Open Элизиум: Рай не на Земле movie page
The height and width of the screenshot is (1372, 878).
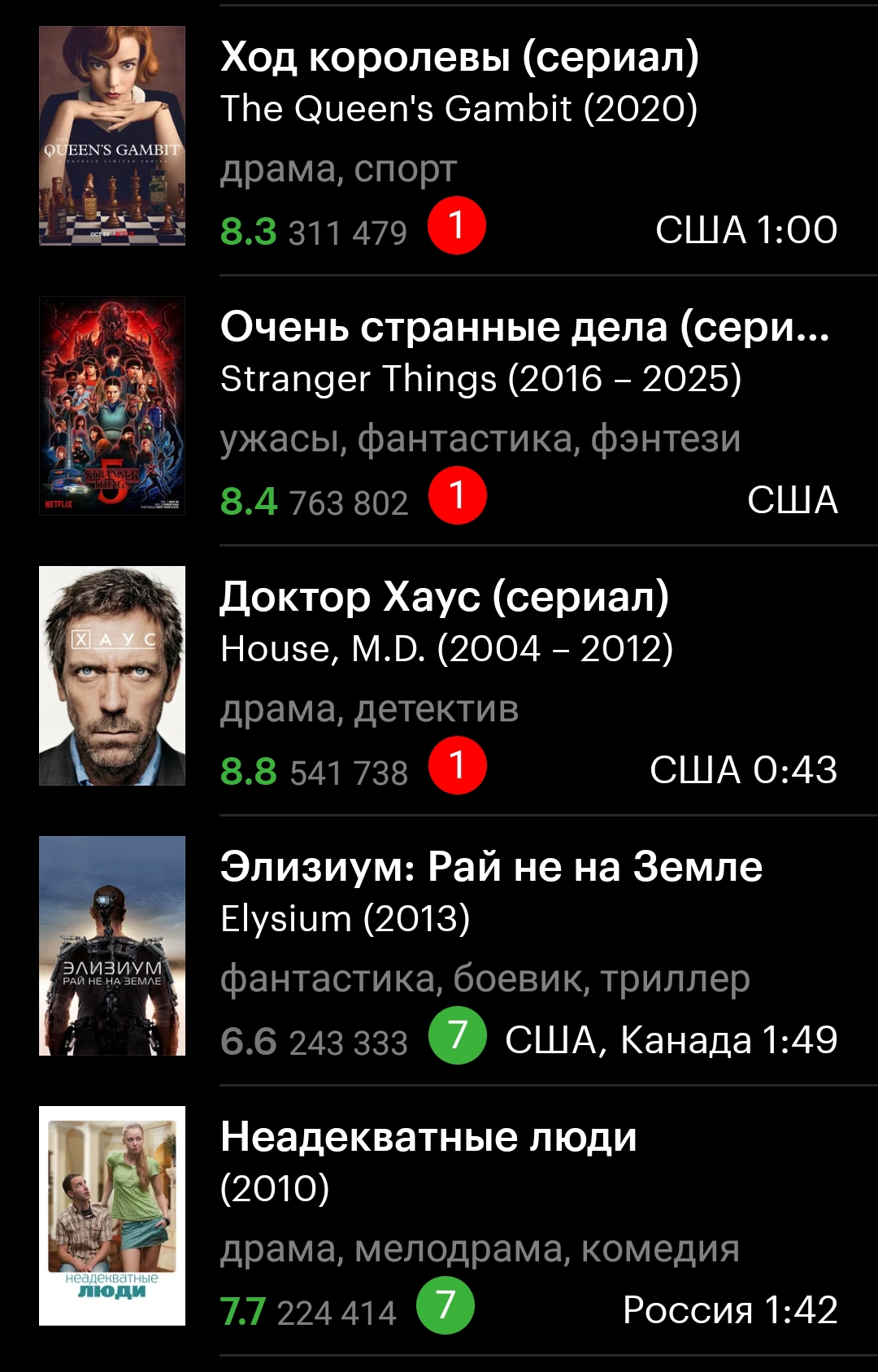click(491, 867)
